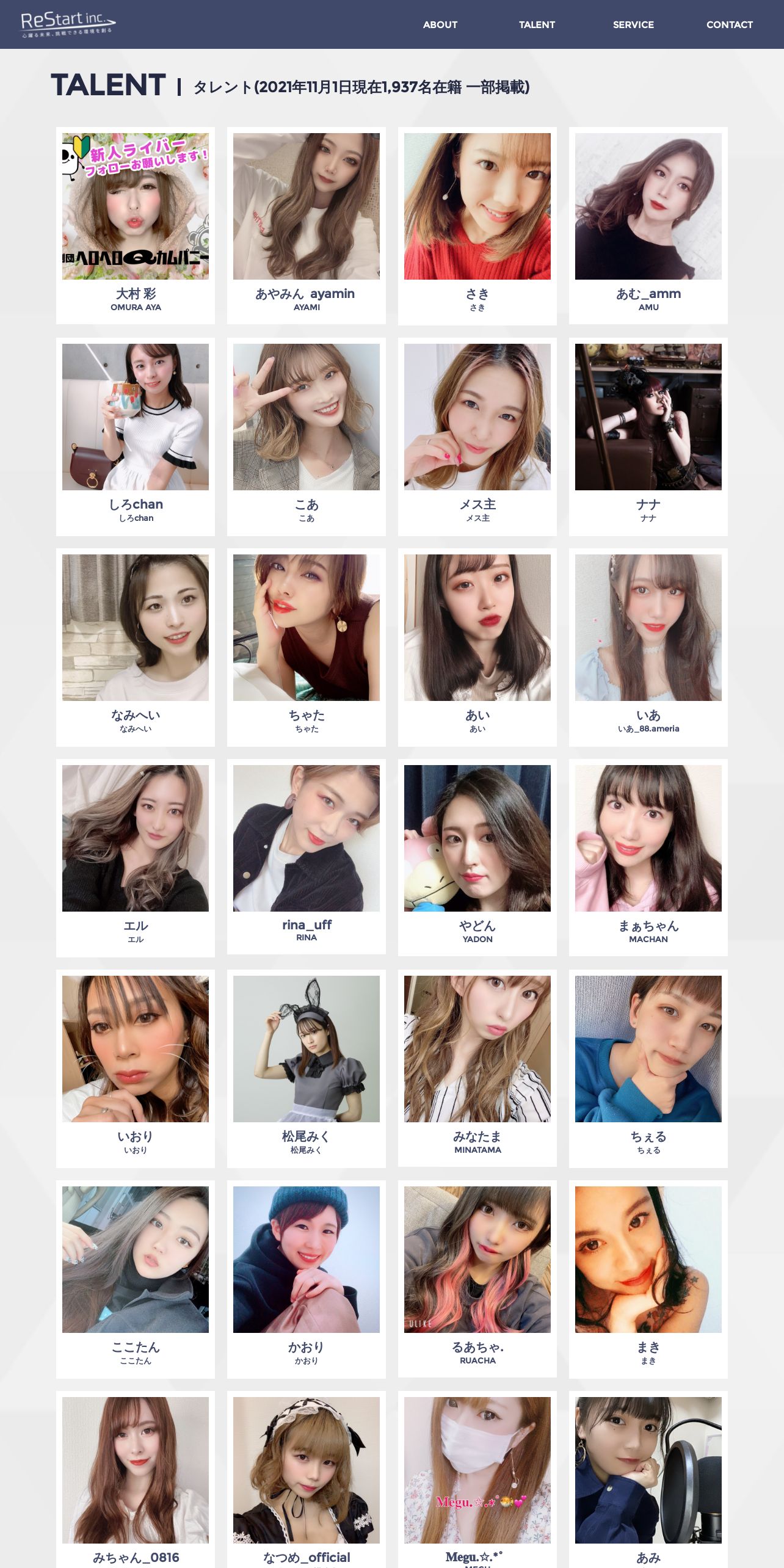Viewport: 784px width, 1568px height.
Task: Select the いあ_88.ameria talent card
Action: click(x=648, y=647)
